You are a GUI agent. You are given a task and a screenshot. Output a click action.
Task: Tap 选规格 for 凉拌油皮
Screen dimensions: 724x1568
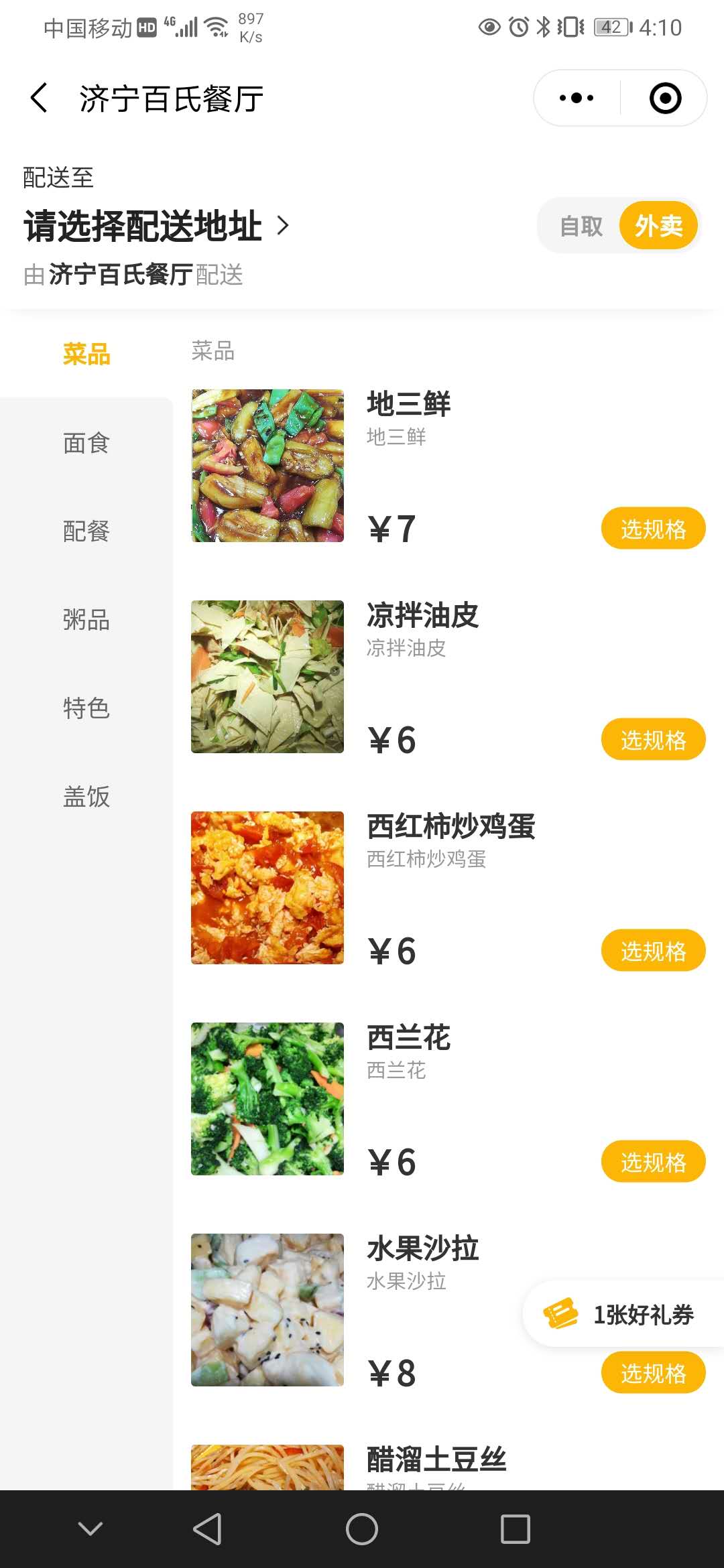(653, 740)
